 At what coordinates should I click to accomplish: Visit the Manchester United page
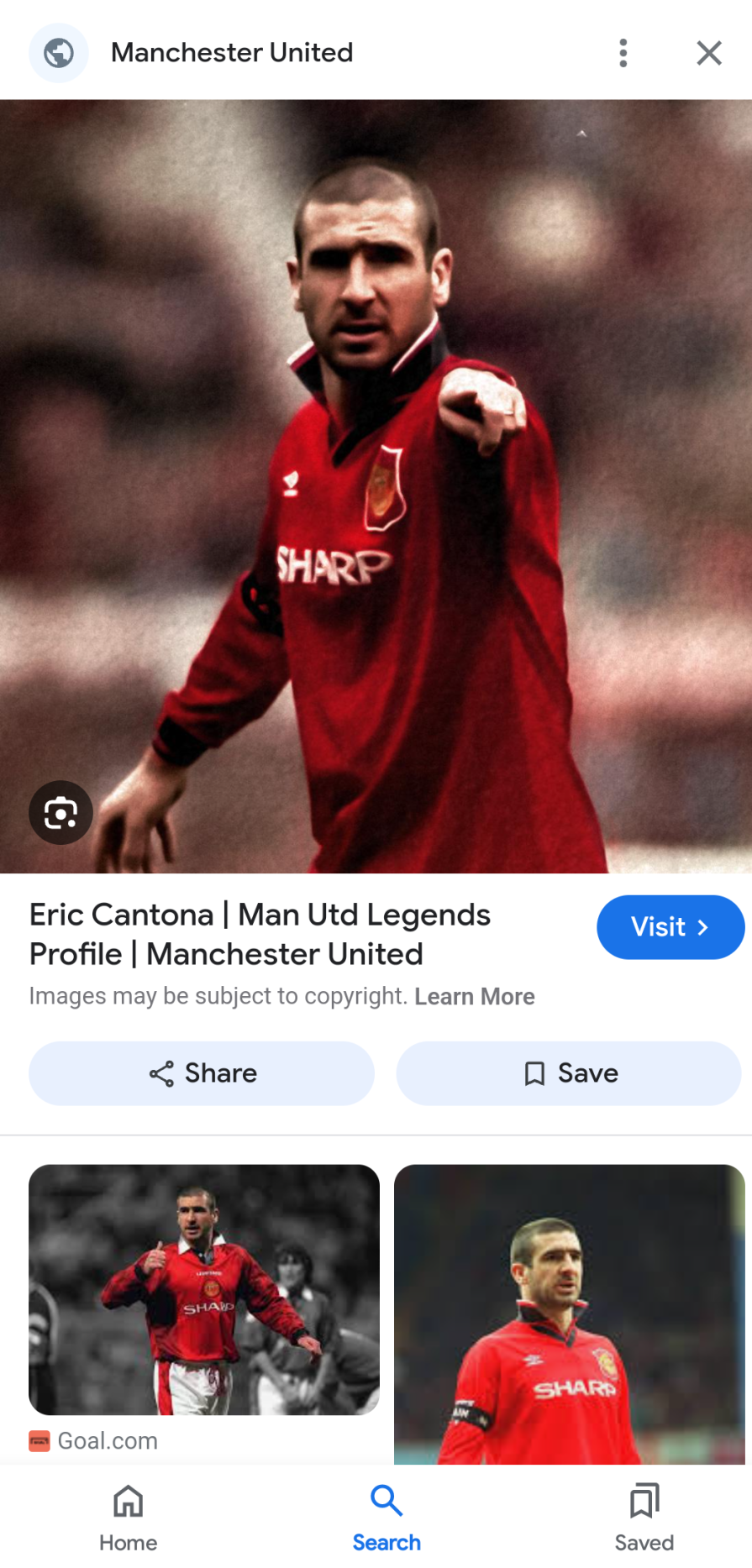click(670, 926)
